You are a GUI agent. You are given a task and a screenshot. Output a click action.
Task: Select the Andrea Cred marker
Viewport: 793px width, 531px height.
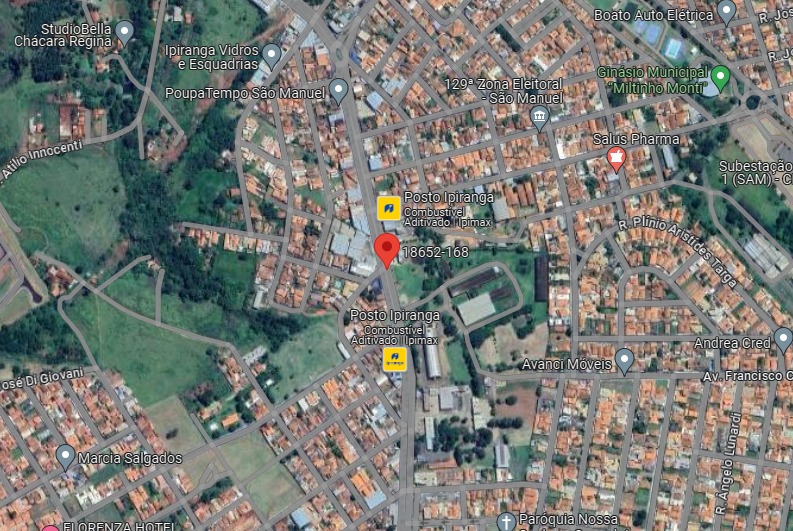click(x=783, y=340)
